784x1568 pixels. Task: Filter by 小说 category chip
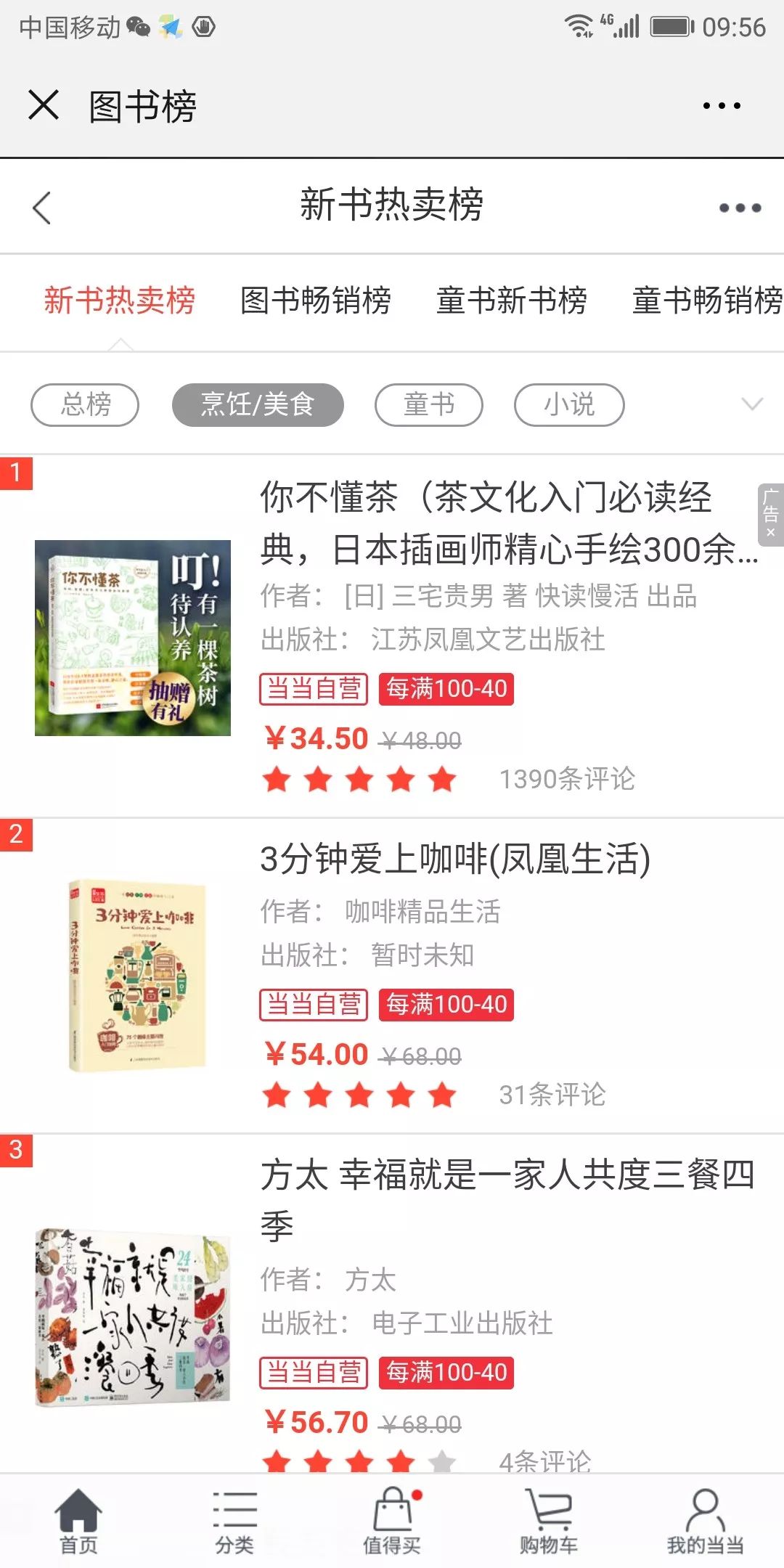(569, 404)
